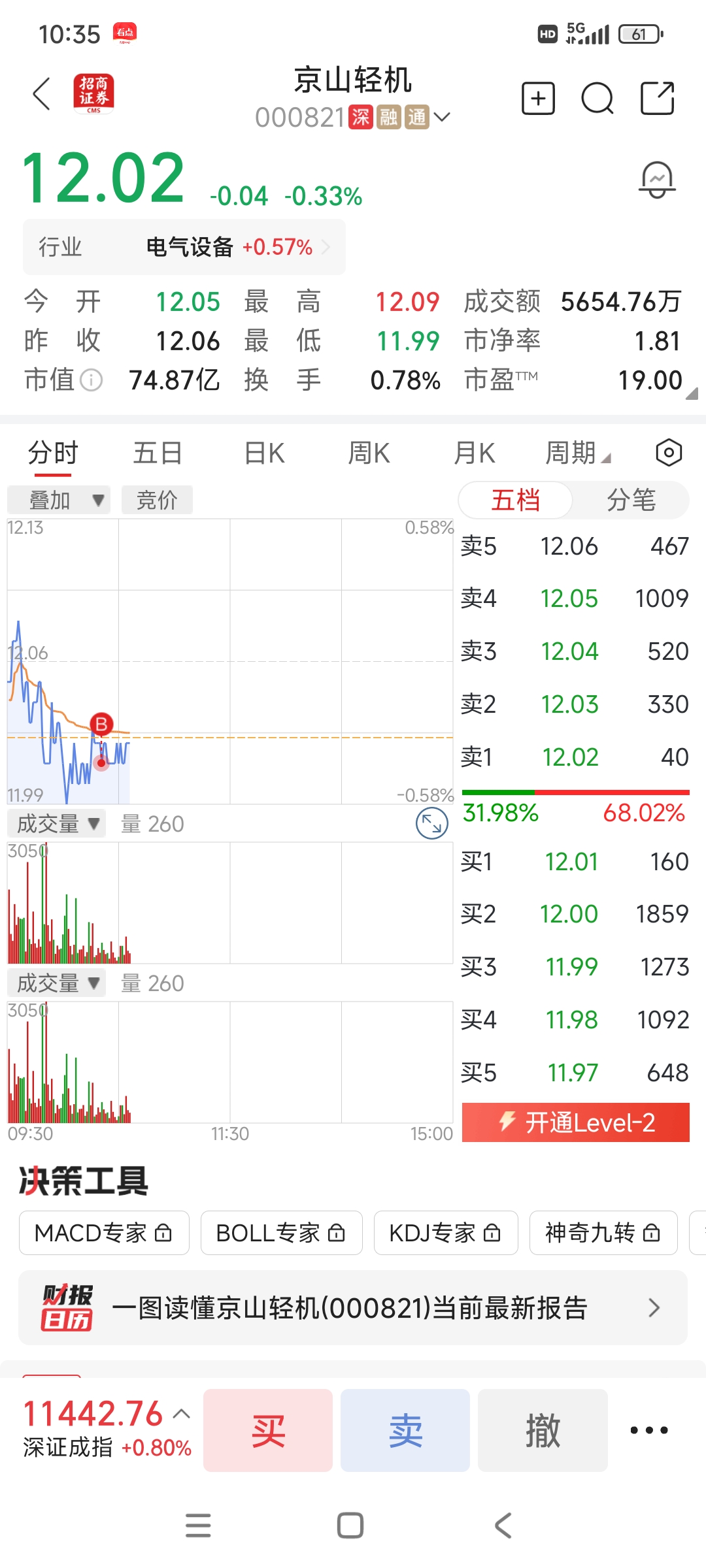This screenshot has height=1568, width=706.
Task: Add stock to watchlist with plus icon
Action: point(538,99)
